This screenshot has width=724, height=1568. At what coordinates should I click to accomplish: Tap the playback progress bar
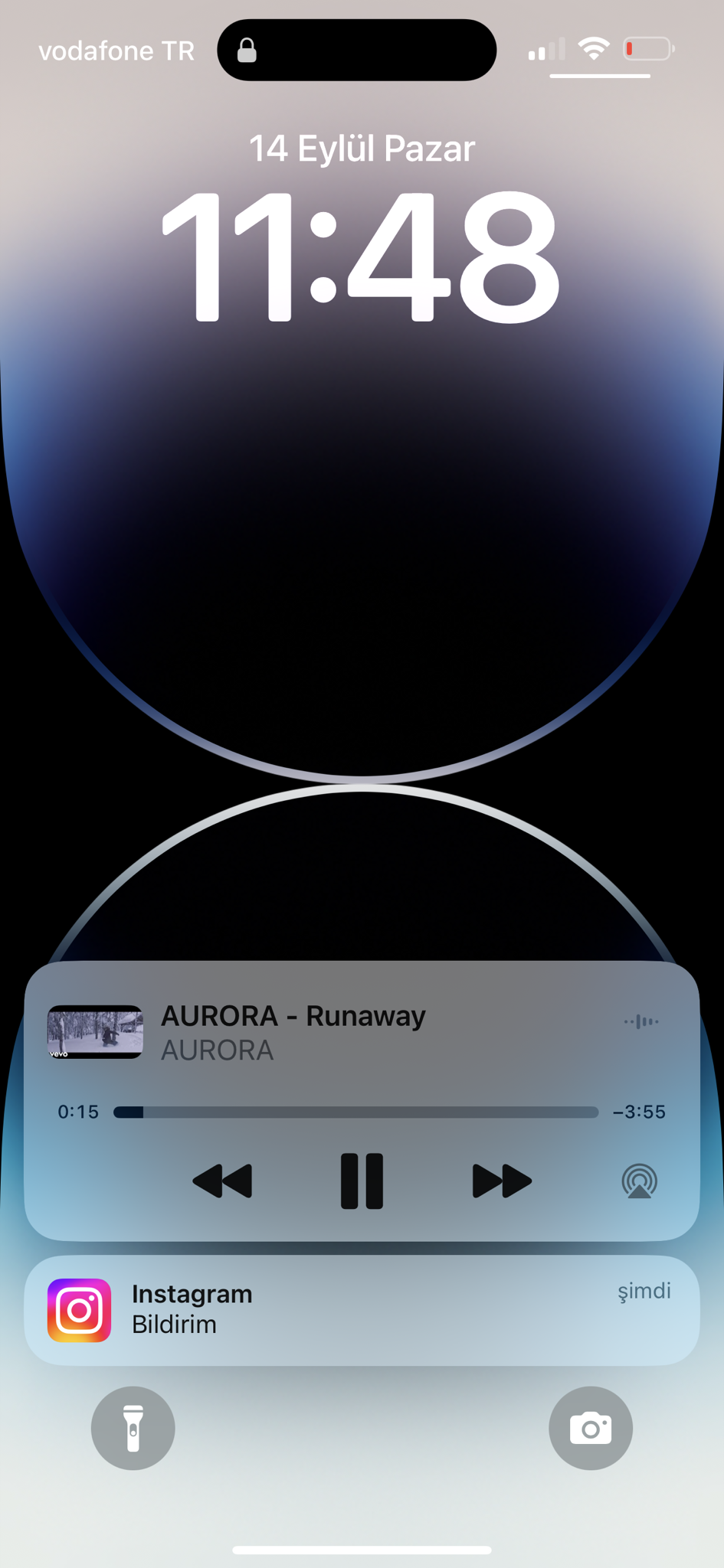tap(355, 1112)
